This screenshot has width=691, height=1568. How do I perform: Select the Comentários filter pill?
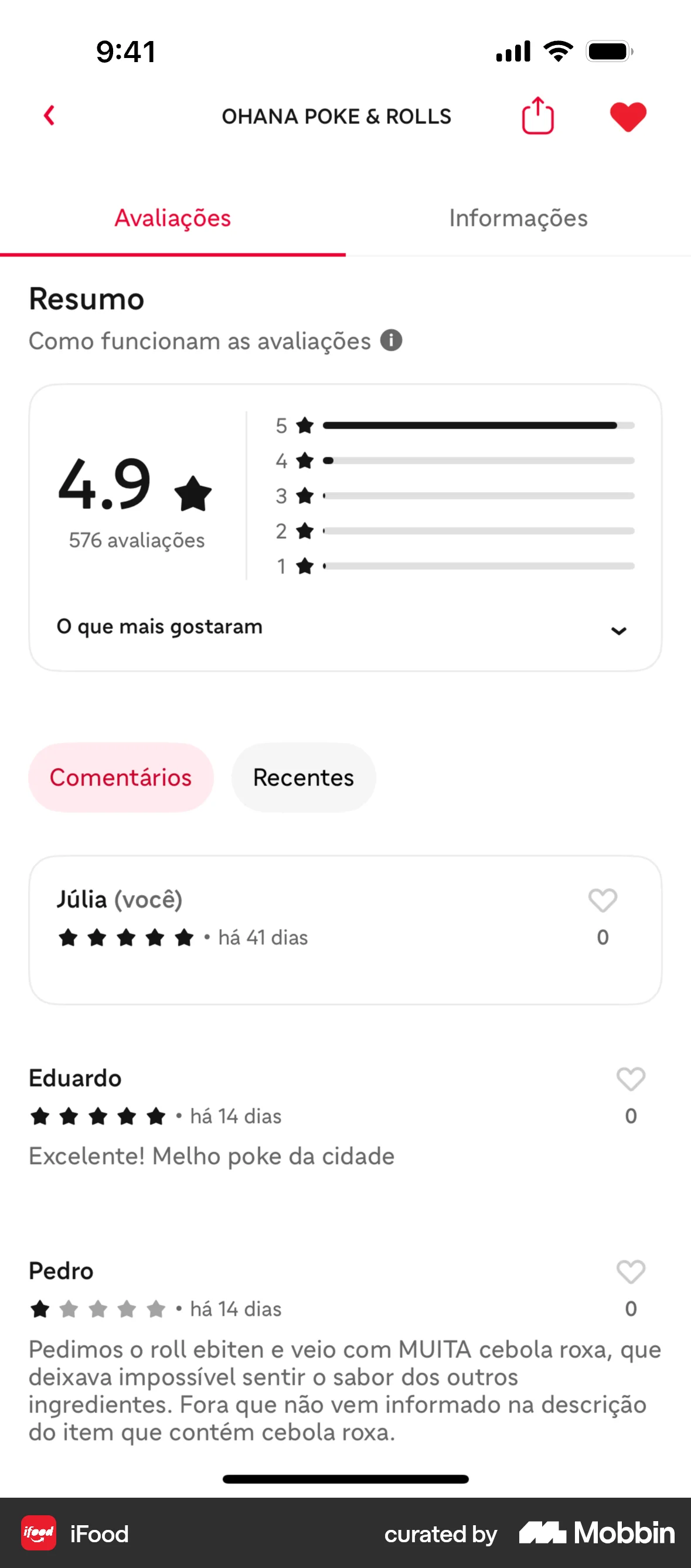click(x=121, y=778)
